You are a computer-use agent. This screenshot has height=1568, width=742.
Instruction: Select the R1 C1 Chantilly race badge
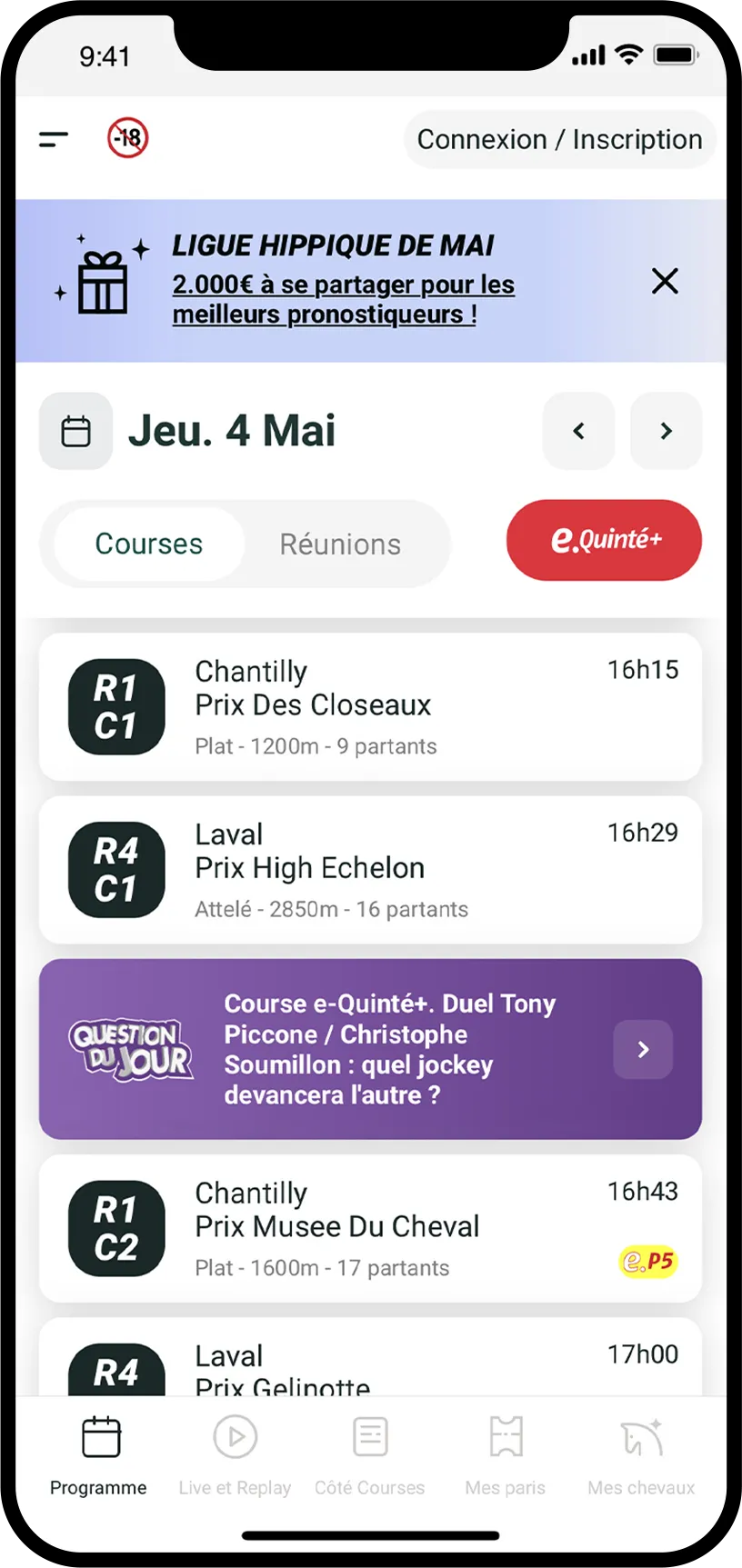(115, 706)
